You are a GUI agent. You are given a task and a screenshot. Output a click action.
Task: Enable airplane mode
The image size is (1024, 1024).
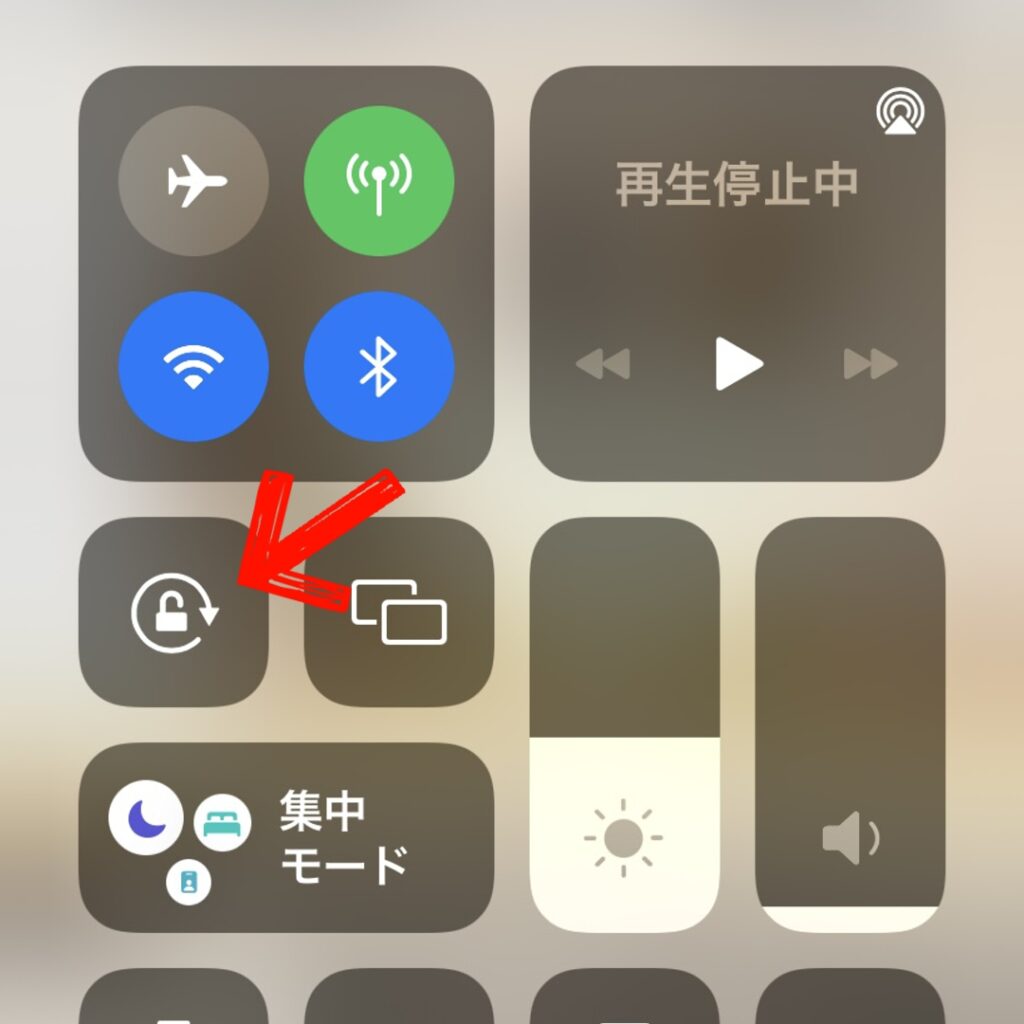[x=193, y=181]
